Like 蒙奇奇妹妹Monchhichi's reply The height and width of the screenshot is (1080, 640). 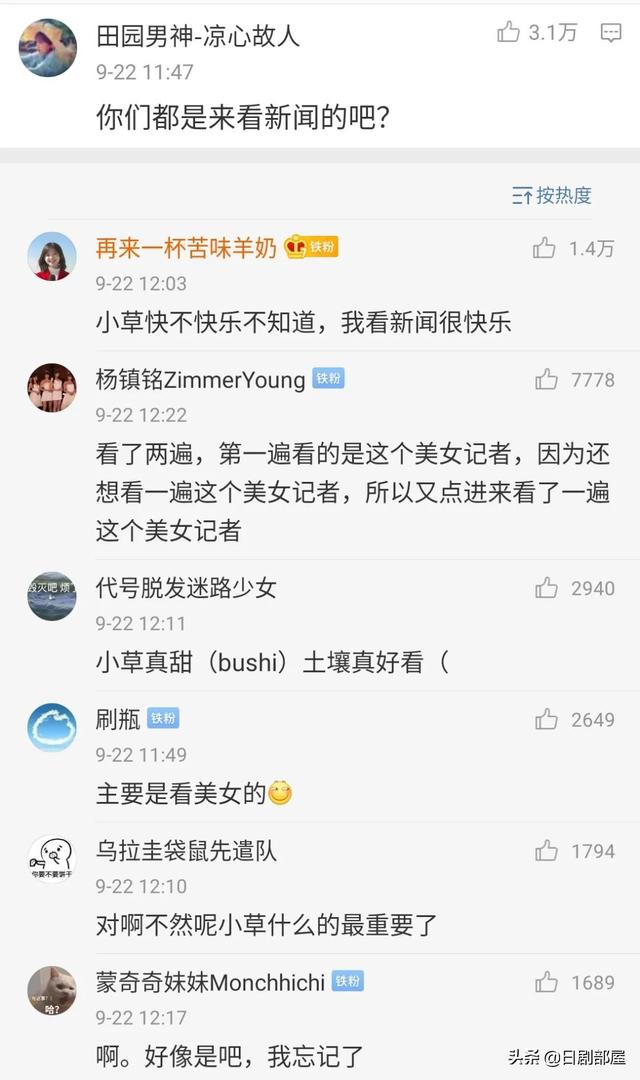click(x=546, y=983)
